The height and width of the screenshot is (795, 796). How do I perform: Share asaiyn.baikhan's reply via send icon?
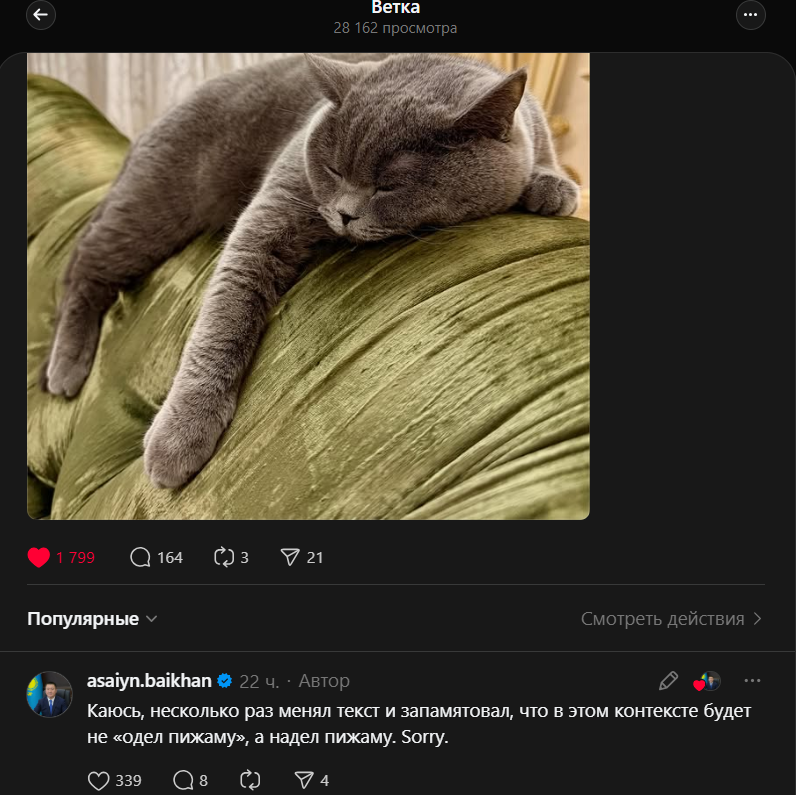click(x=304, y=780)
